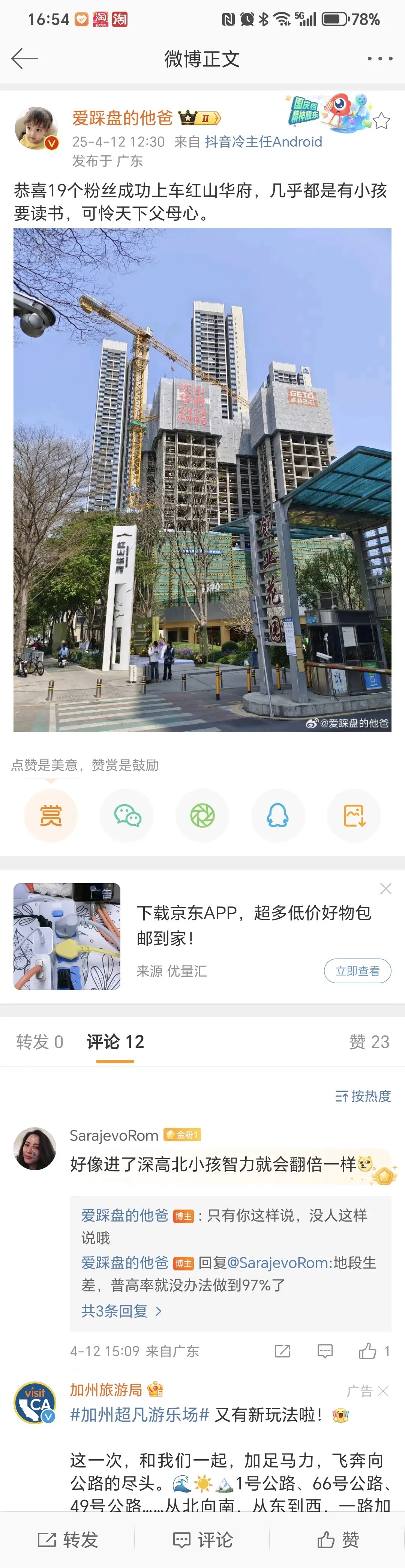Change comment sorting via 按热度

363,1096
